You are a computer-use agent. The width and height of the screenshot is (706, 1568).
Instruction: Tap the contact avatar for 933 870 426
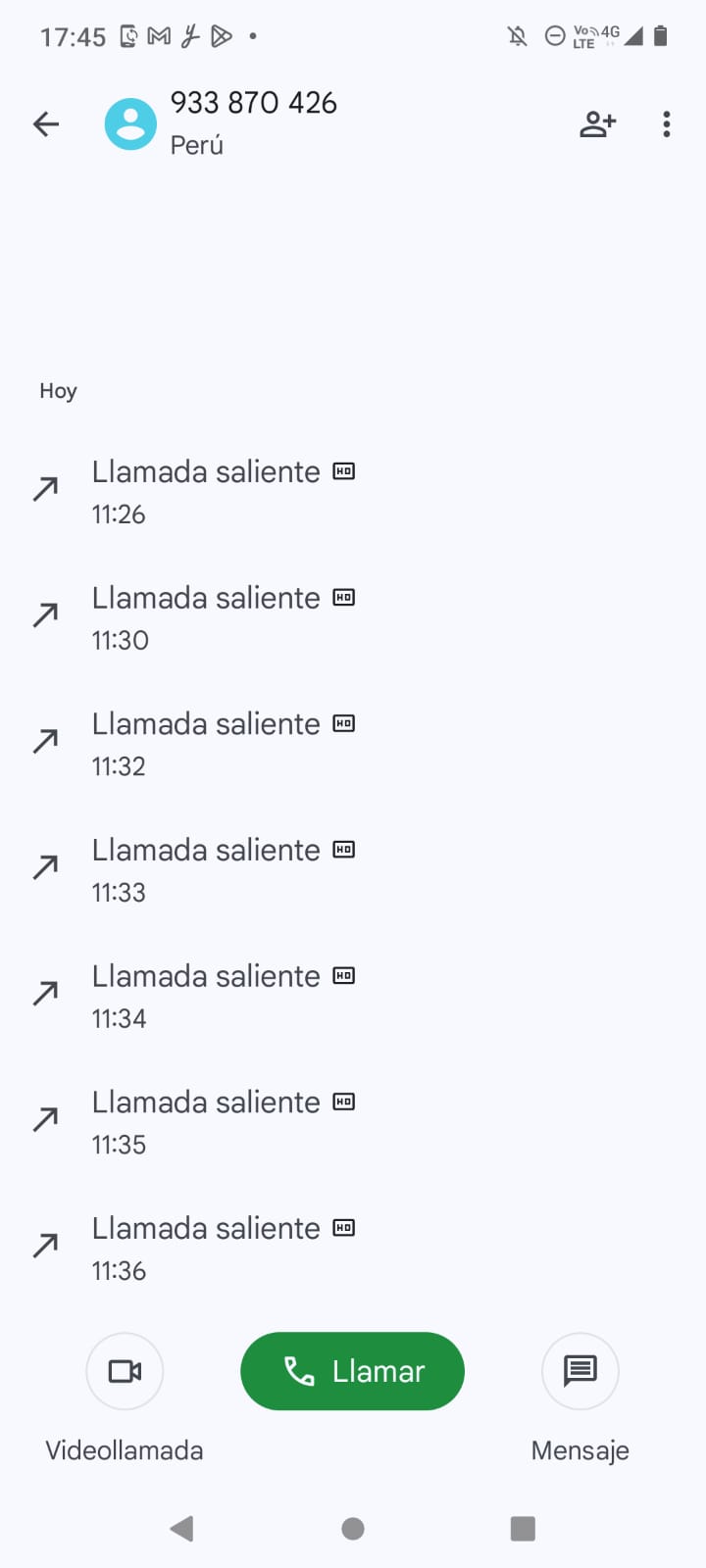click(130, 124)
